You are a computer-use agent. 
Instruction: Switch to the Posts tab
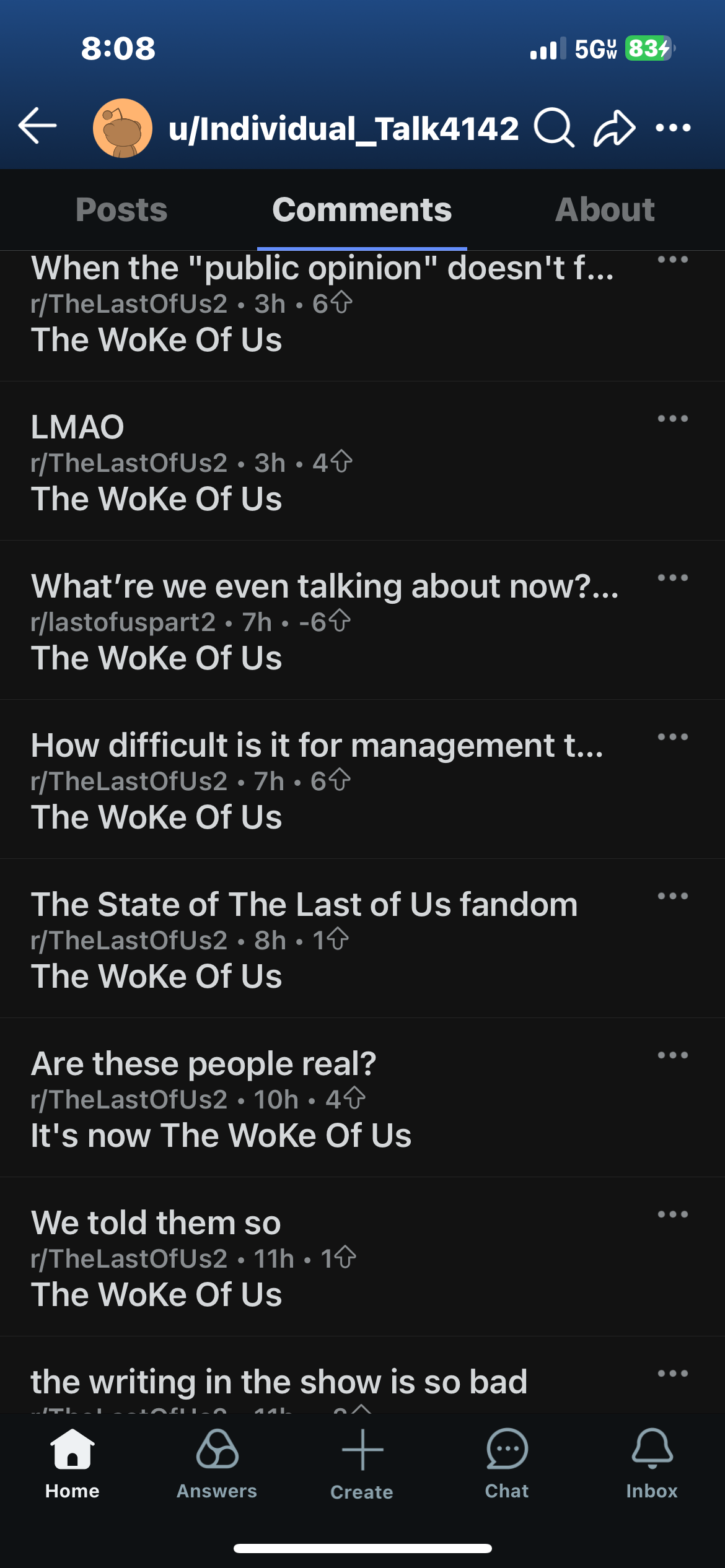point(121,209)
